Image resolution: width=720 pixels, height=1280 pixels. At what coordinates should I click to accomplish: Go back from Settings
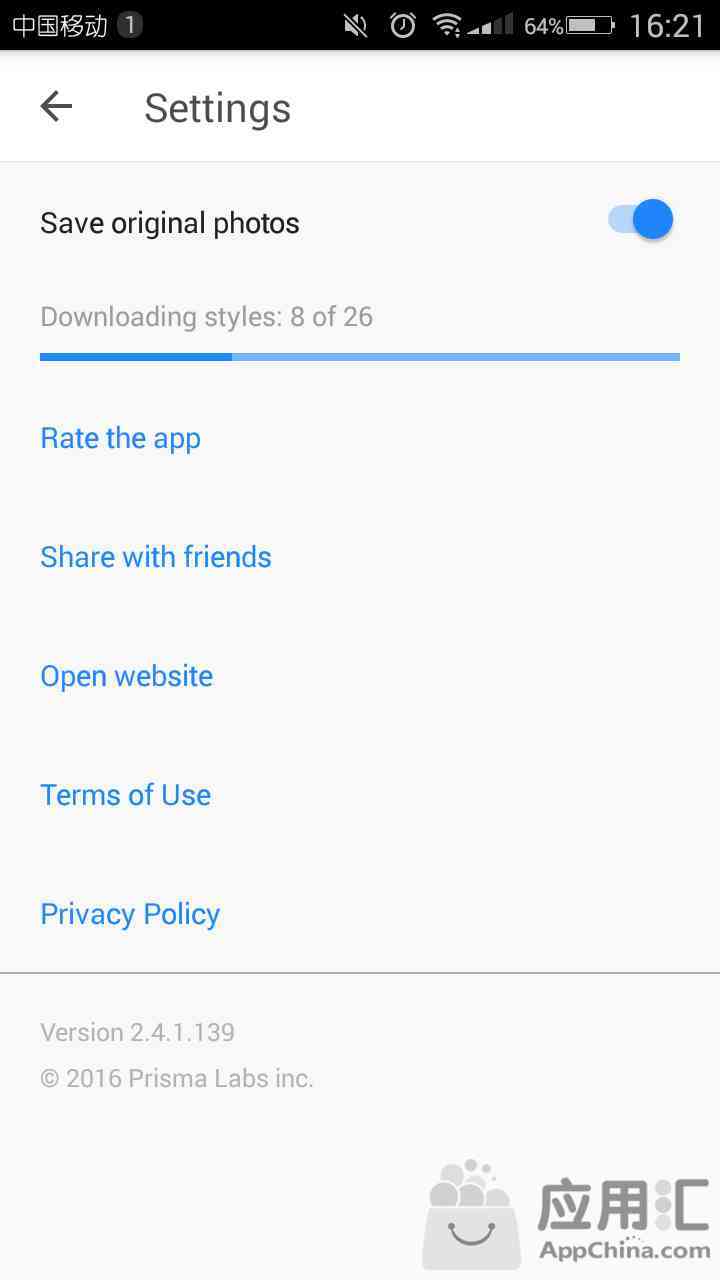(x=56, y=107)
